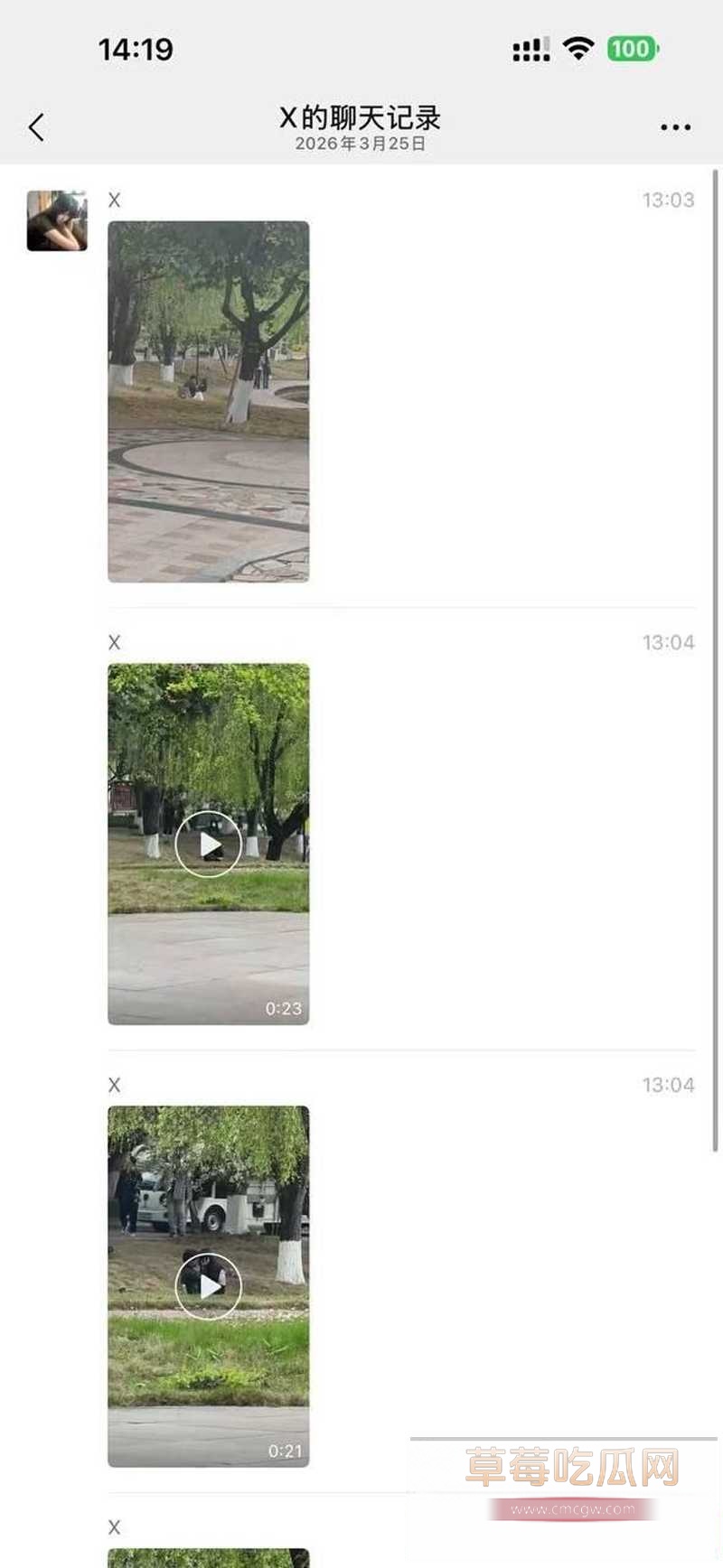Go back from X的聊天记录

tap(36, 127)
